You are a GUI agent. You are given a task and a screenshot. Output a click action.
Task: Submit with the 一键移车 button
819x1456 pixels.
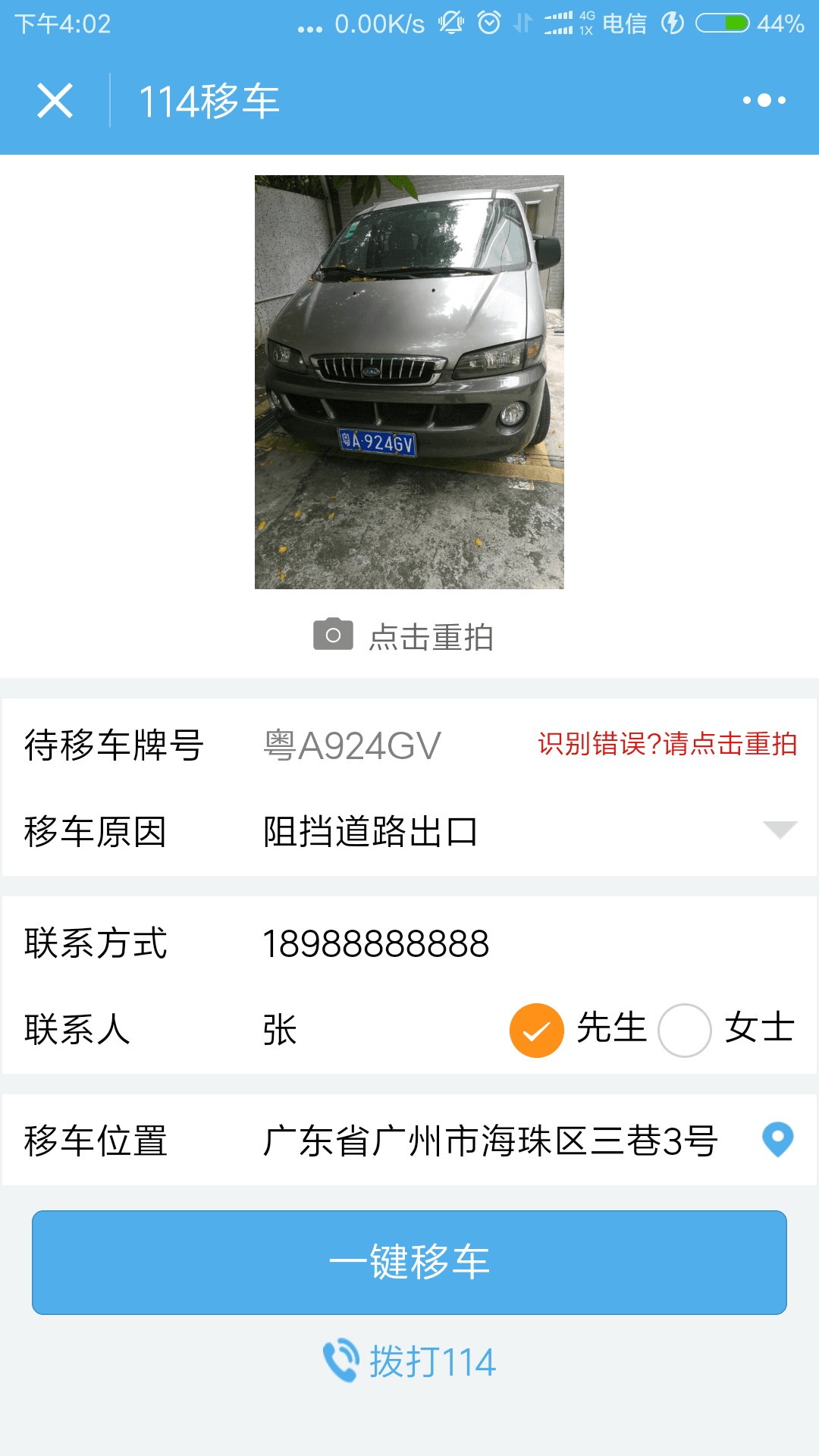click(x=409, y=1262)
